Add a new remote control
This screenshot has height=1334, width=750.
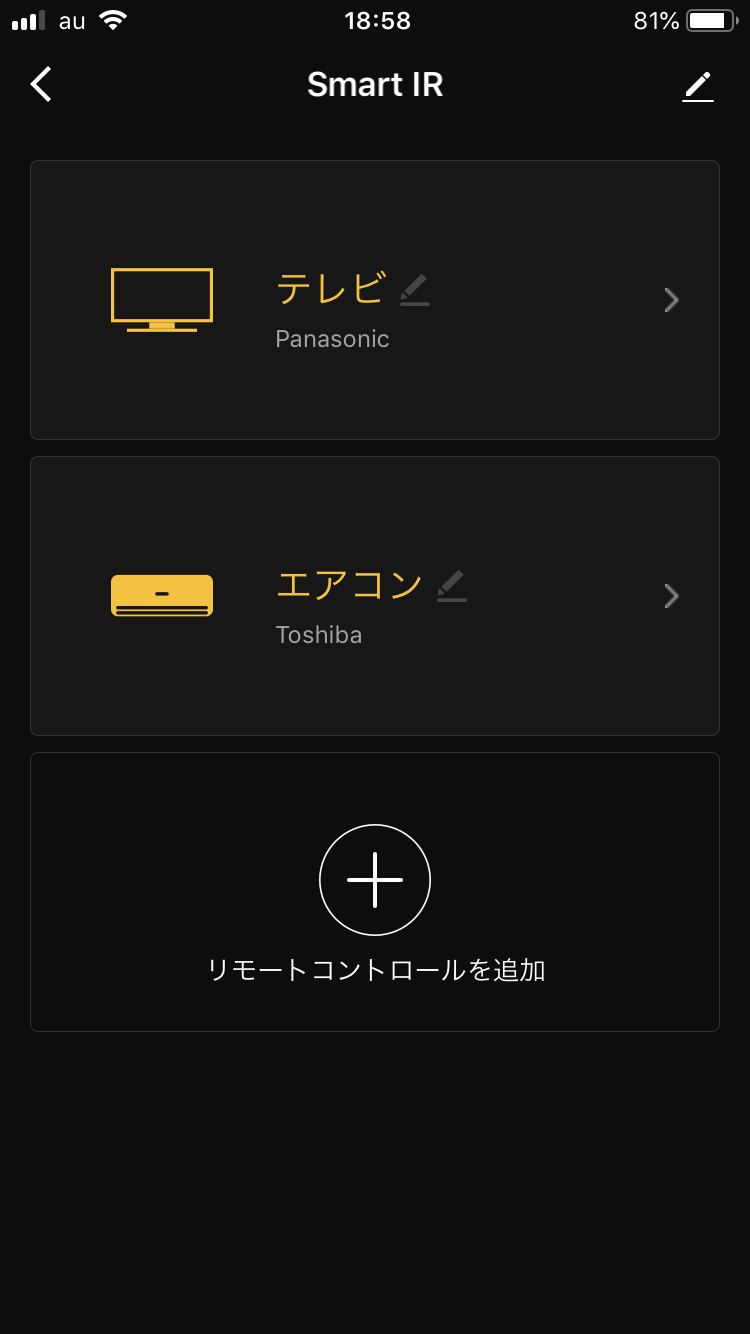point(375,892)
